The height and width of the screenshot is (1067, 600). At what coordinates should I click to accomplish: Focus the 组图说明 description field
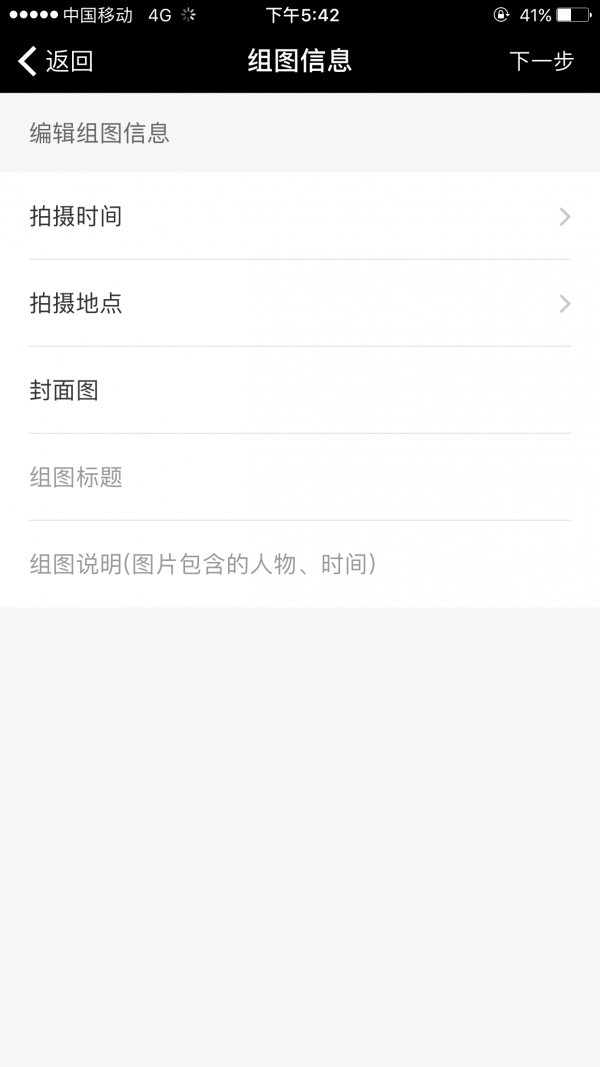point(300,564)
